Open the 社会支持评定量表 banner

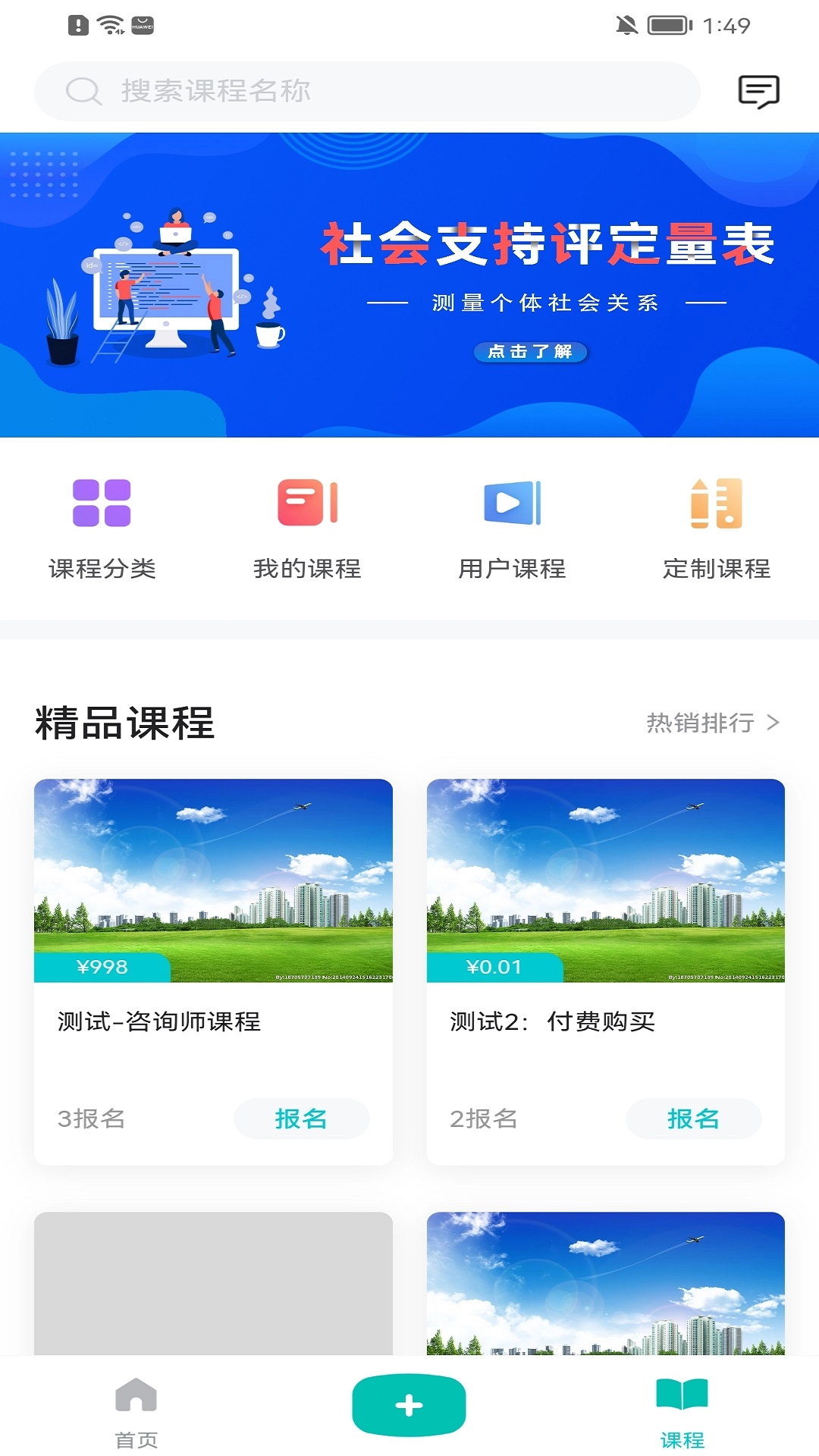(x=409, y=284)
